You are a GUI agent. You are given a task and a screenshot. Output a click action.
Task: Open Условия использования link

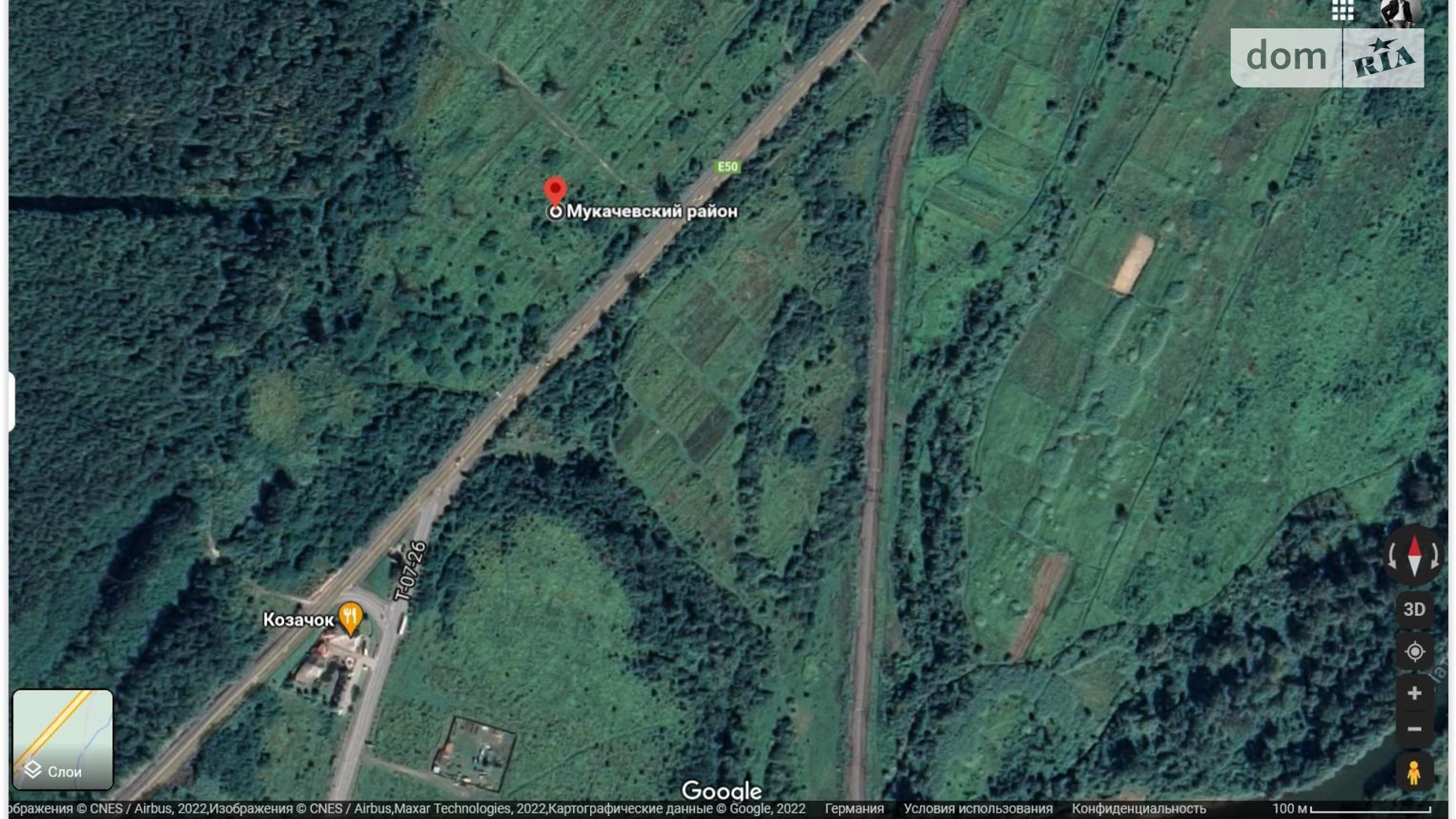[x=977, y=809]
